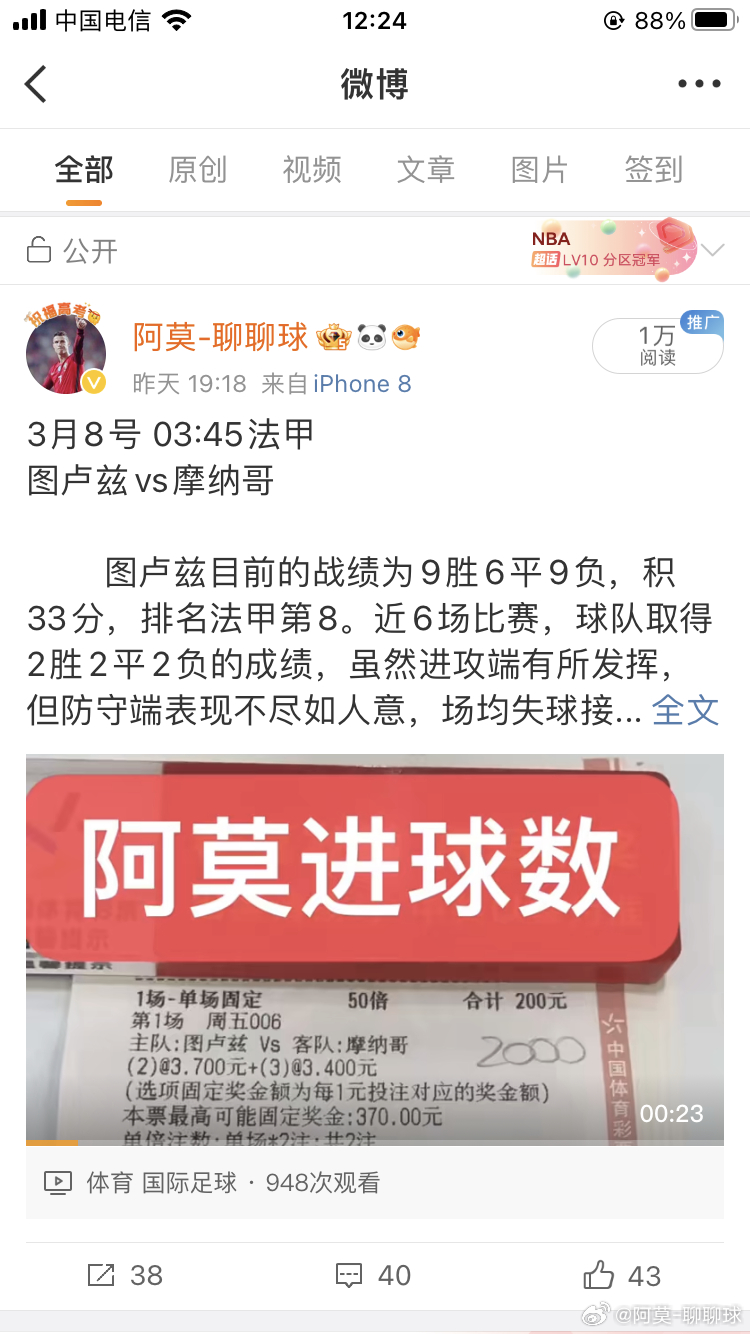
Task: Play the 阿莫进球数 video
Action: [374, 948]
